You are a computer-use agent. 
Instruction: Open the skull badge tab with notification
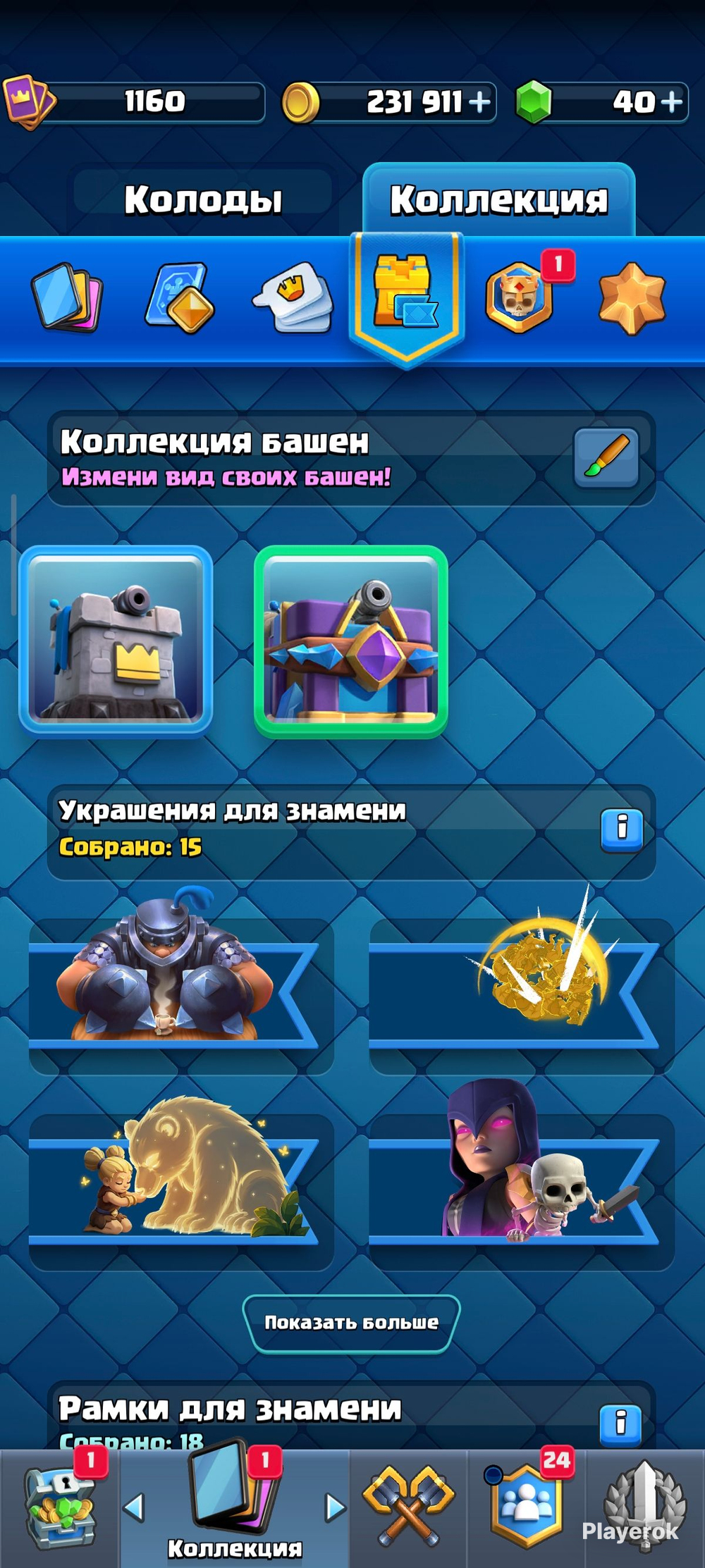(x=520, y=297)
